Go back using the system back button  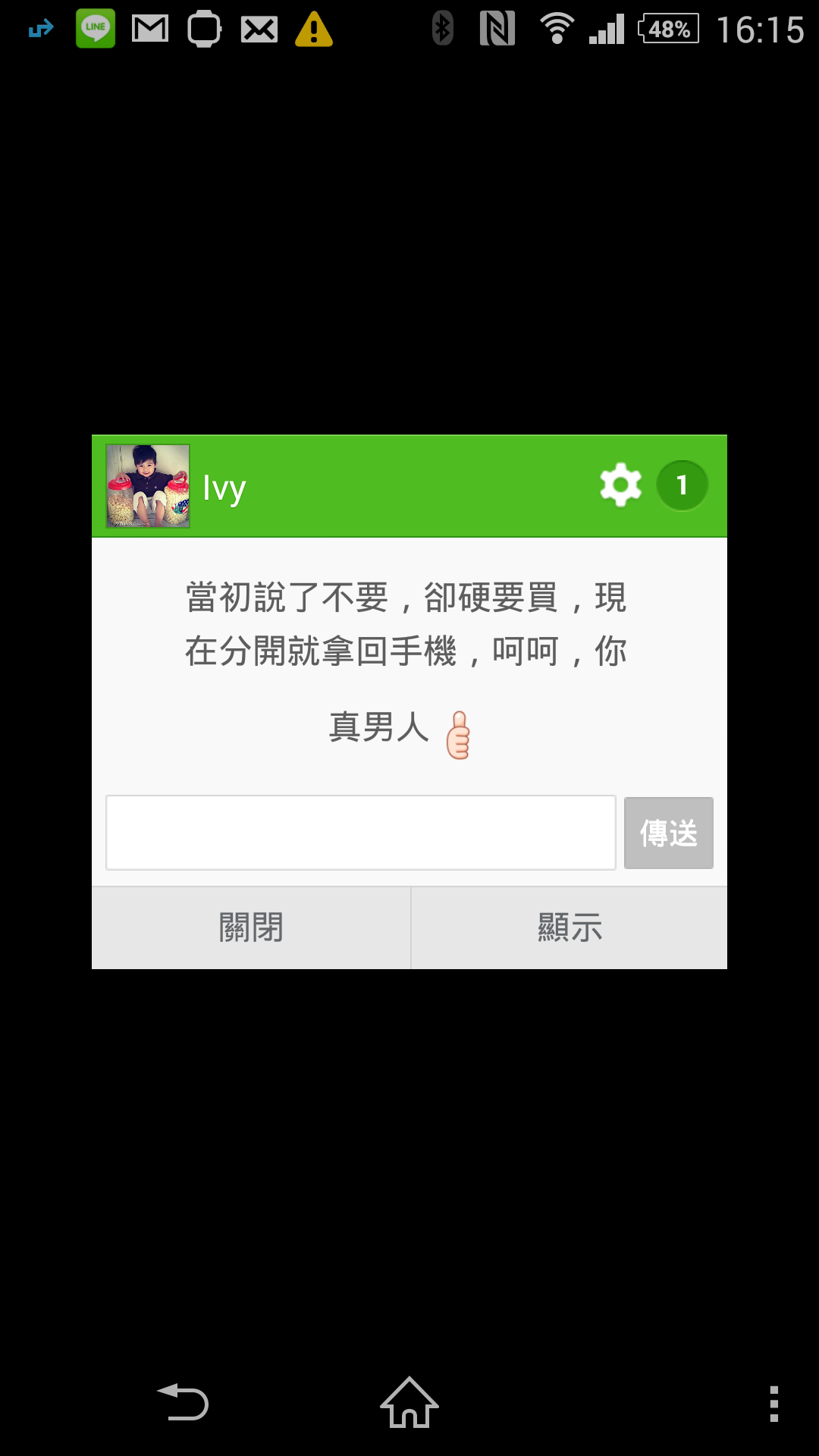click(183, 1403)
